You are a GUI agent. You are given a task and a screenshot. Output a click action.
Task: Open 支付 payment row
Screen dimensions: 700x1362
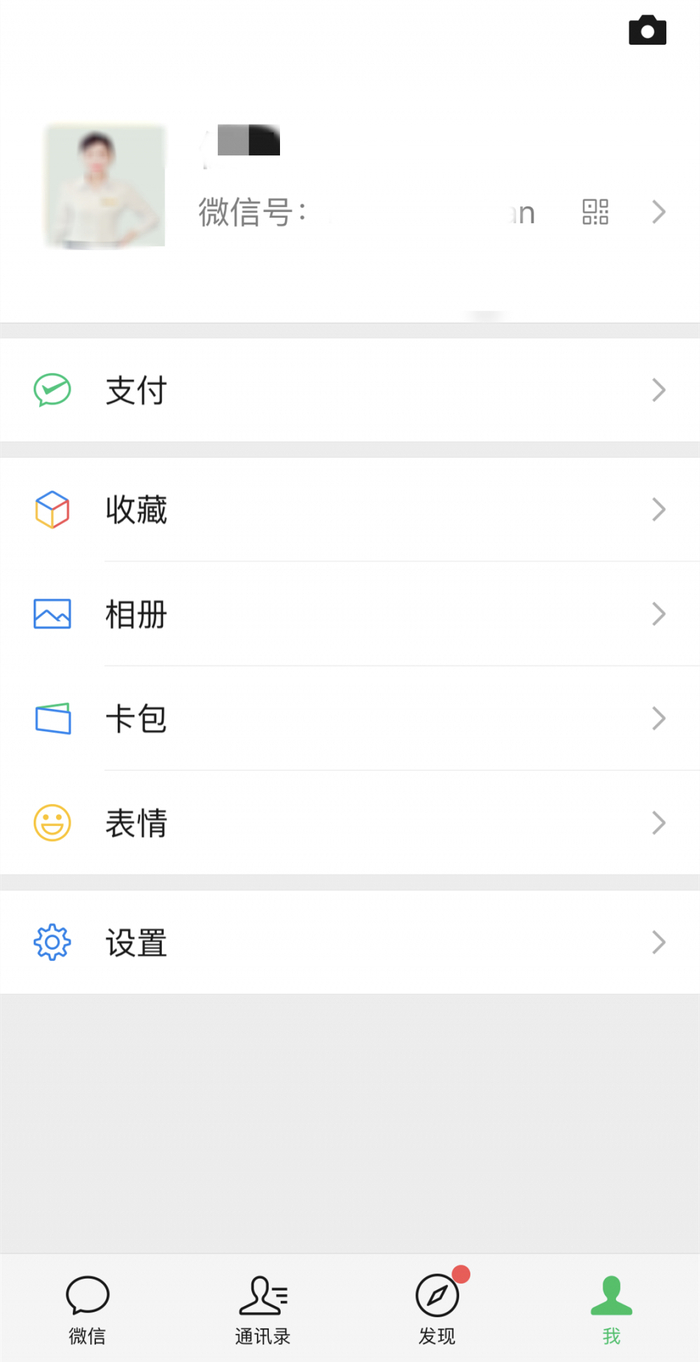pos(350,390)
